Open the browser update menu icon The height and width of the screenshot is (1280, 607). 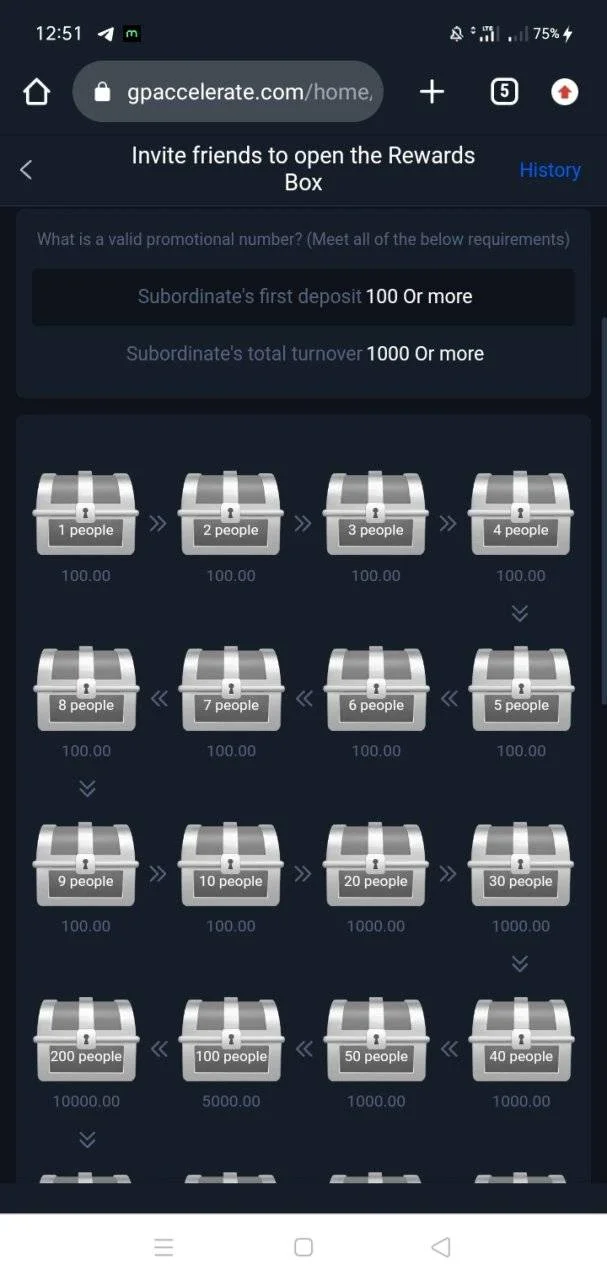565,92
